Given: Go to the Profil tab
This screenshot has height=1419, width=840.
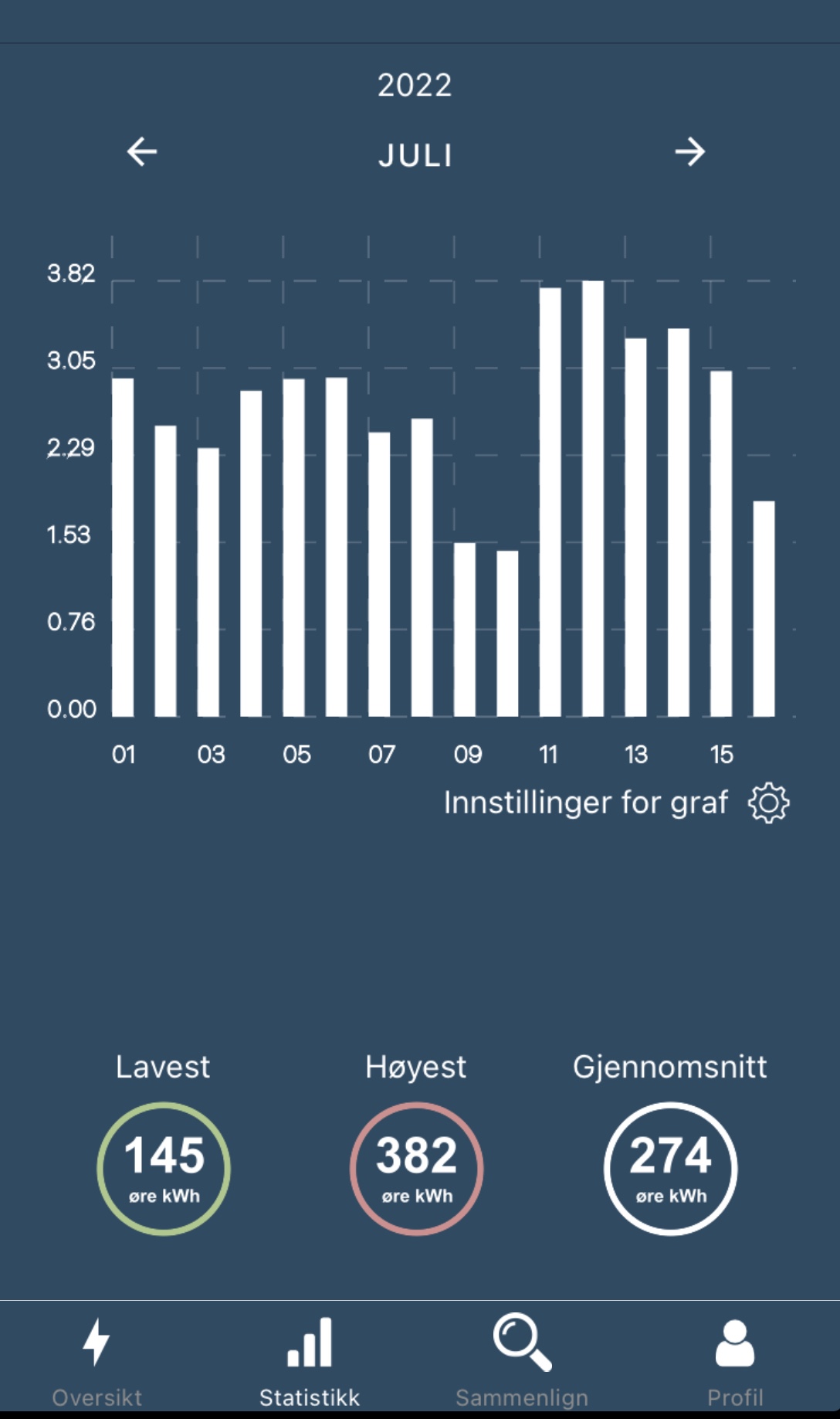Looking at the screenshot, I should (x=735, y=1363).
